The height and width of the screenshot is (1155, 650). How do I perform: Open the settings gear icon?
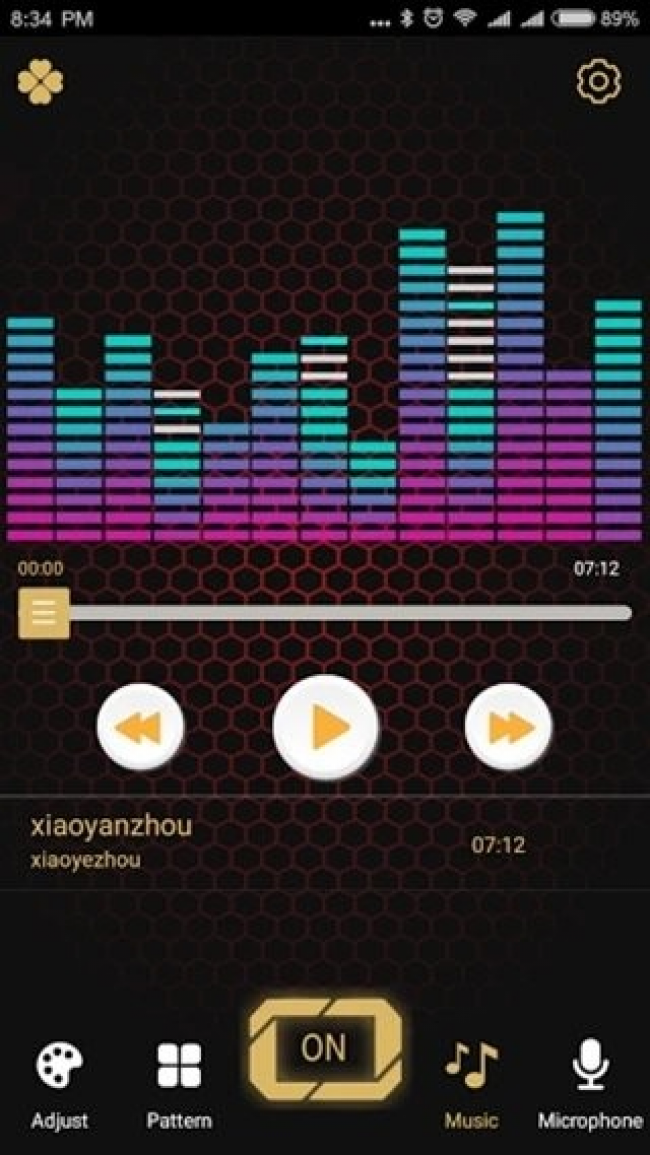click(598, 82)
